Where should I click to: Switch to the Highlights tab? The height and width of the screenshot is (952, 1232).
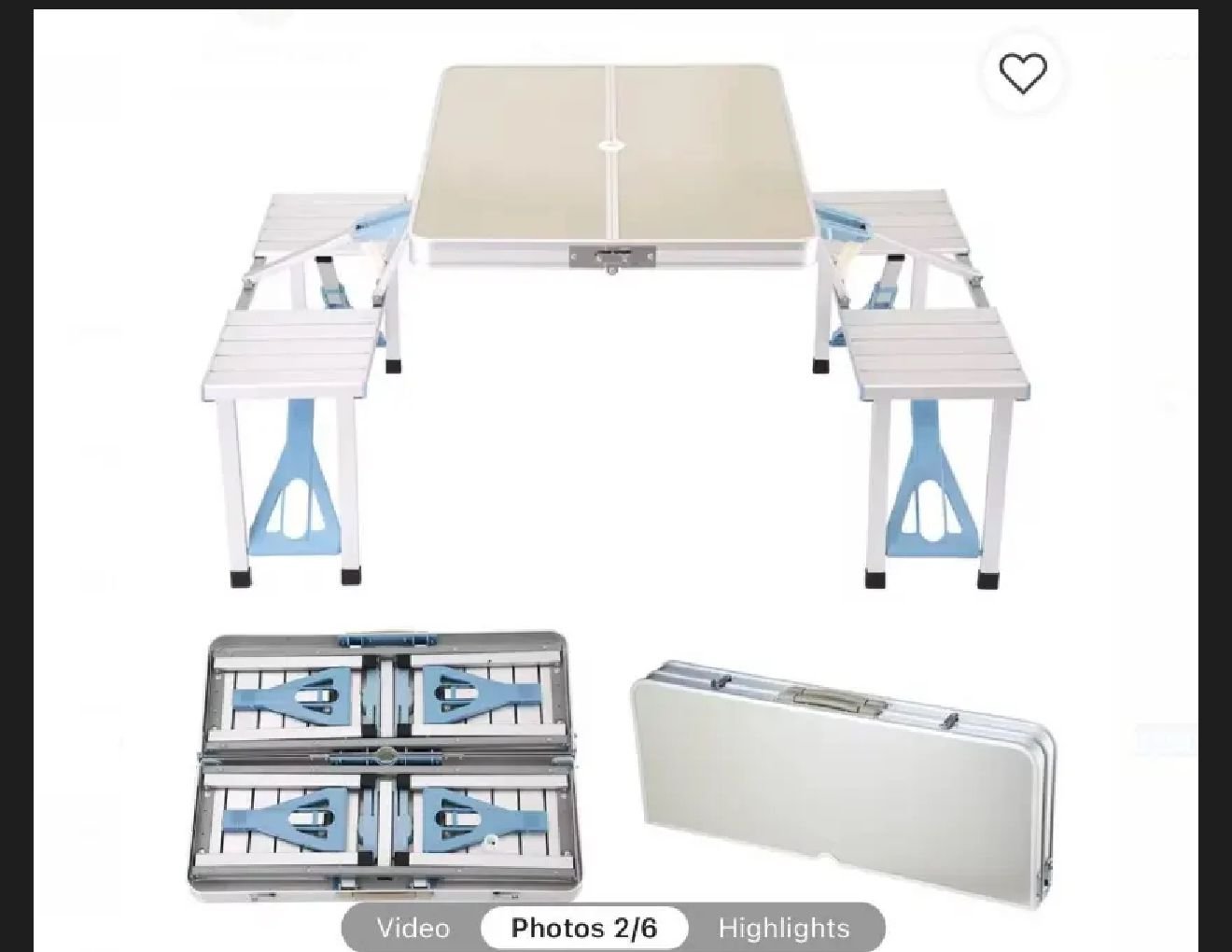[783, 928]
